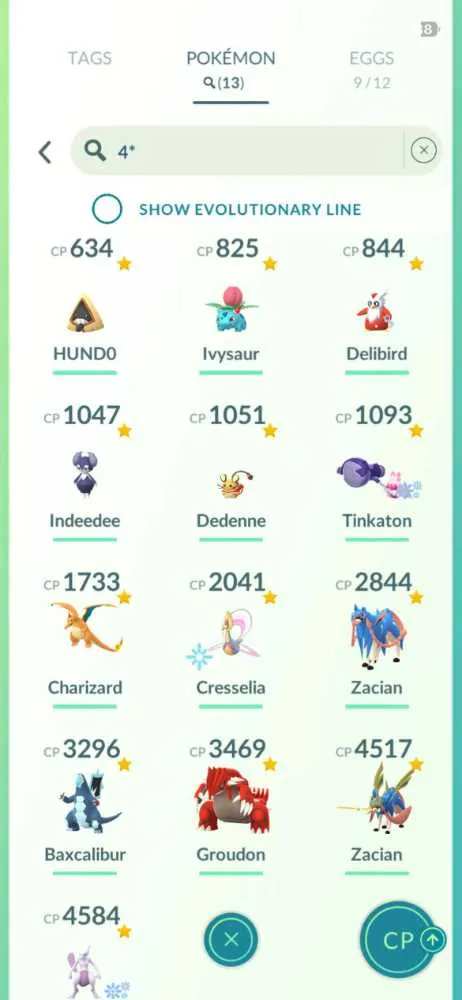
Task: Open Zacian with CP 2844
Action: coord(376,640)
